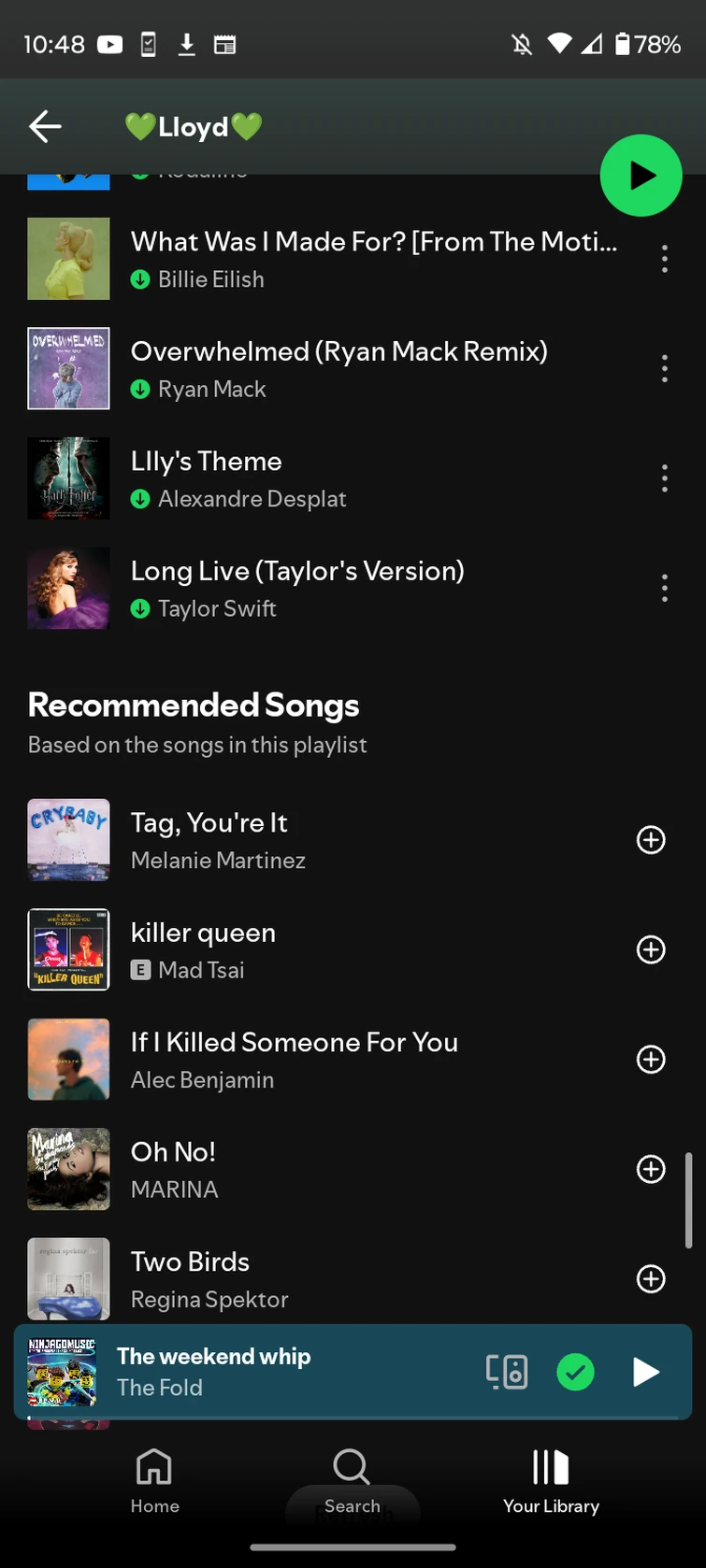The width and height of the screenshot is (706, 1568).
Task: Tap the Explicit badge next to Mad Tsai
Action: [x=140, y=970]
